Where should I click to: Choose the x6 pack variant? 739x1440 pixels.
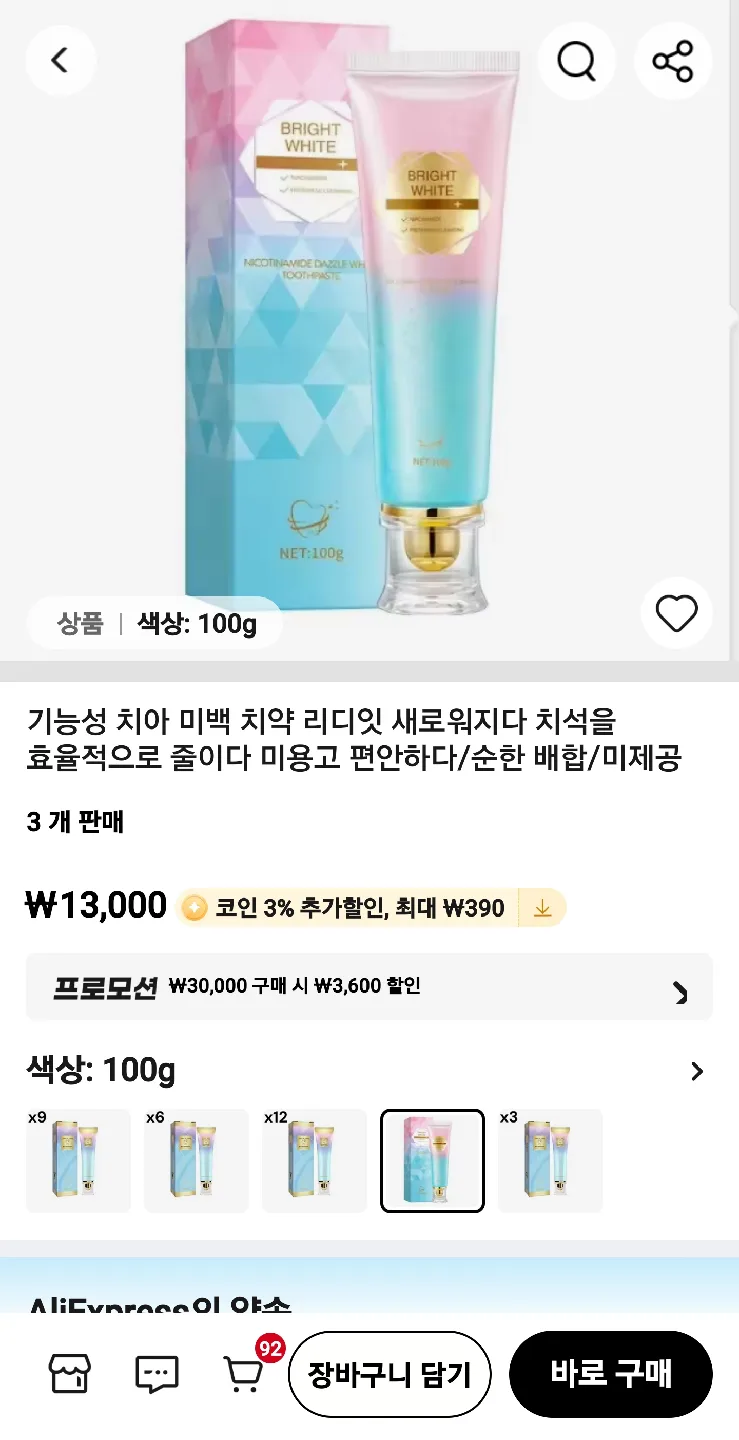196,1160
